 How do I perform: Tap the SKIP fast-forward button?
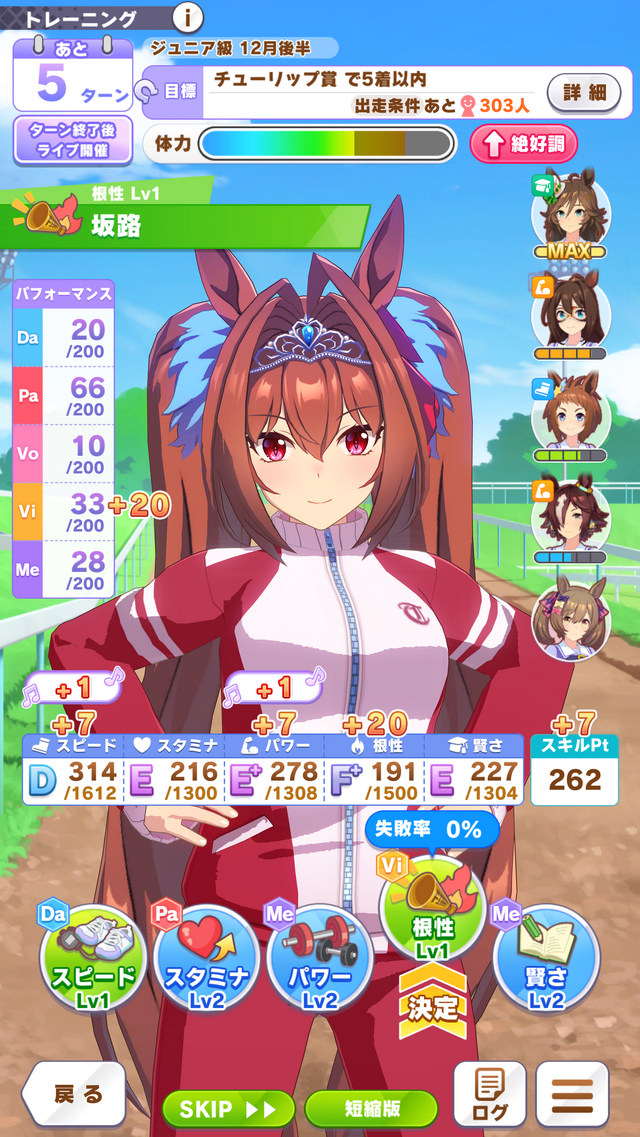tap(228, 1108)
